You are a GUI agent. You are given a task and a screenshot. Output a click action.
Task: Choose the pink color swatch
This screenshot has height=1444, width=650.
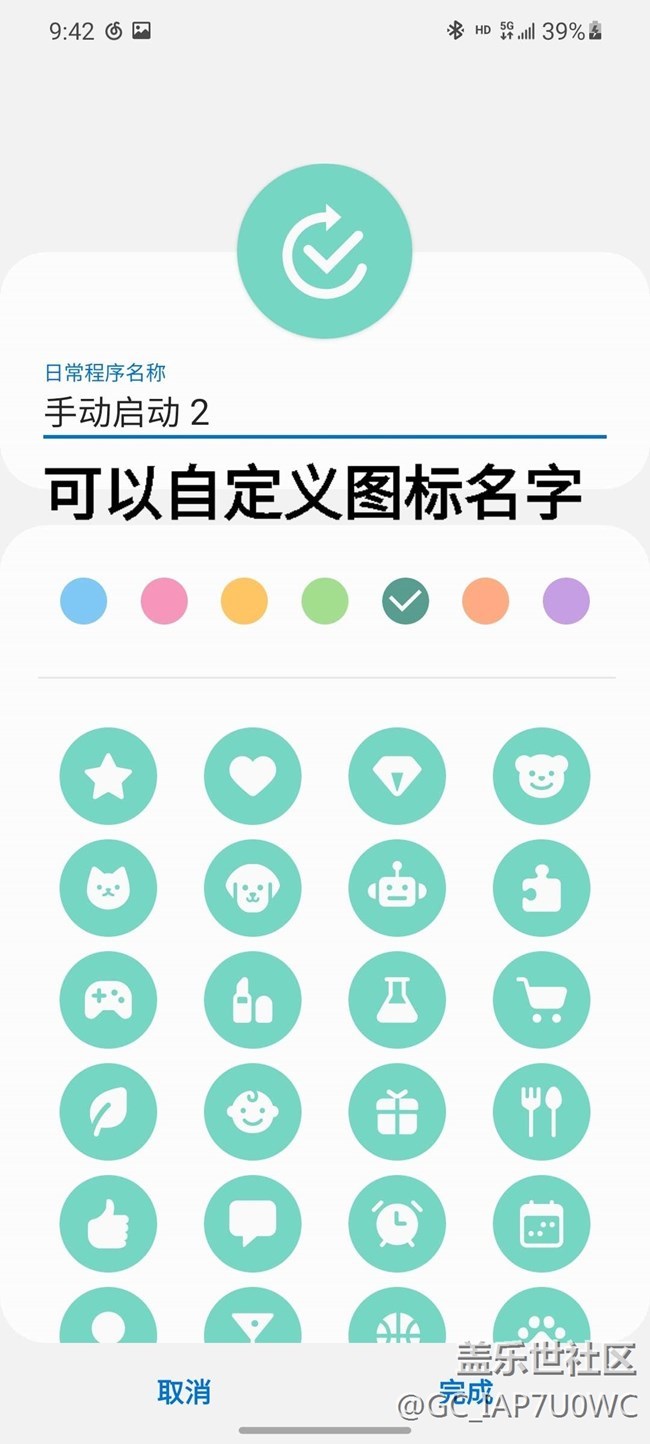(x=164, y=601)
